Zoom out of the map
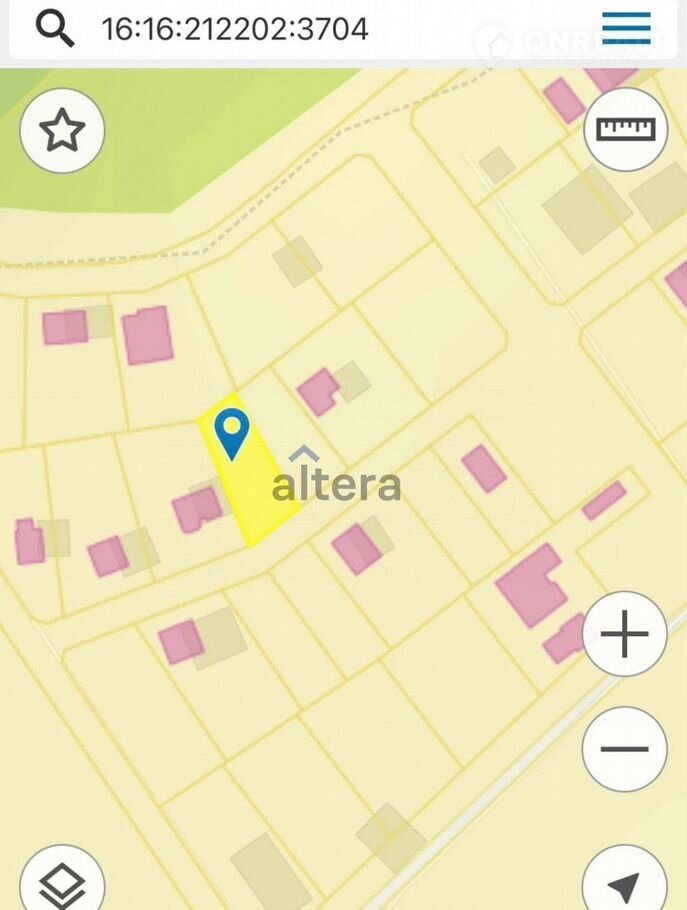Viewport: 687px width, 910px height. coord(624,749)
